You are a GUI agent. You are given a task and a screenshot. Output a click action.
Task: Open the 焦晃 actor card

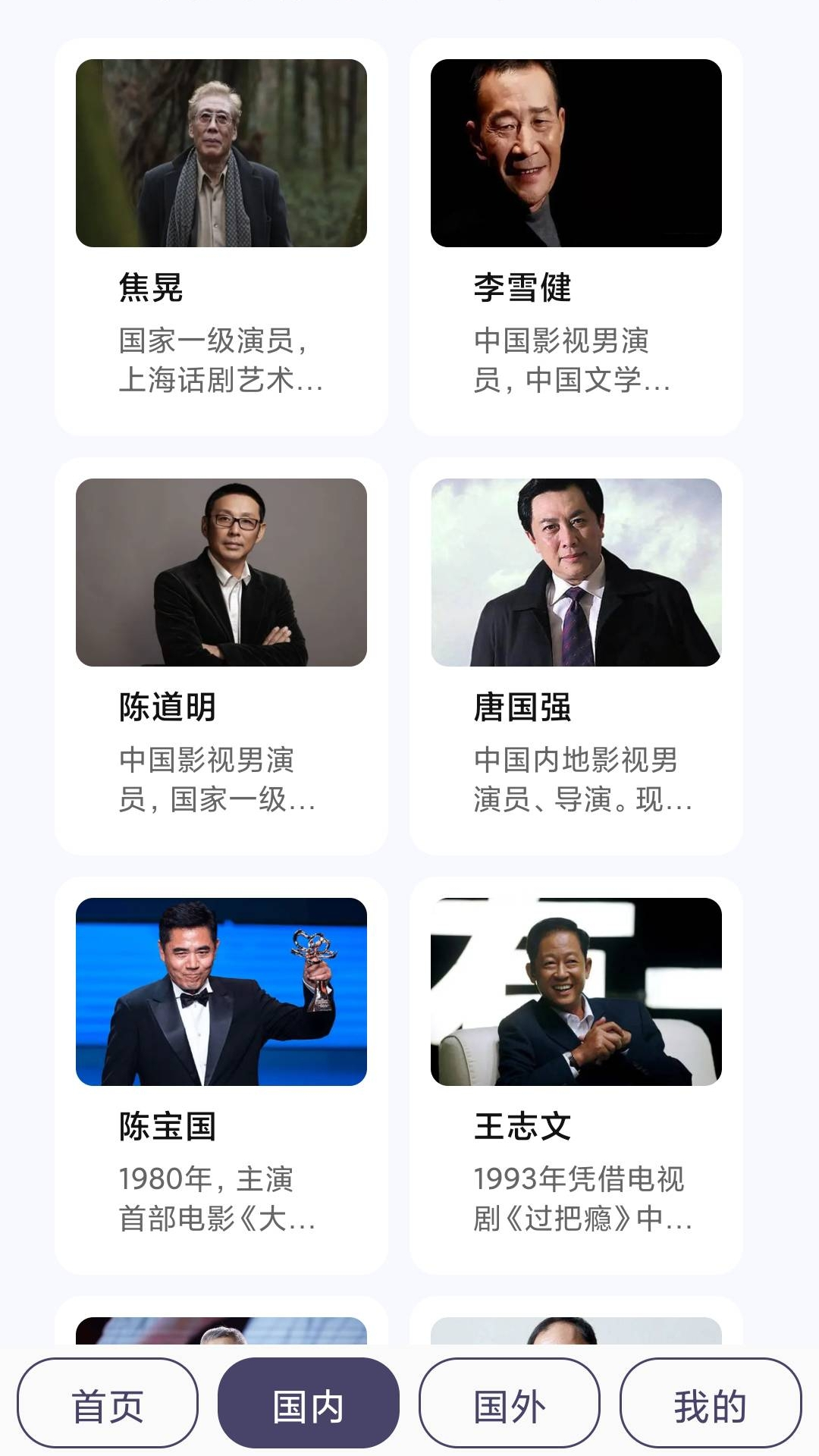[221, 237]
